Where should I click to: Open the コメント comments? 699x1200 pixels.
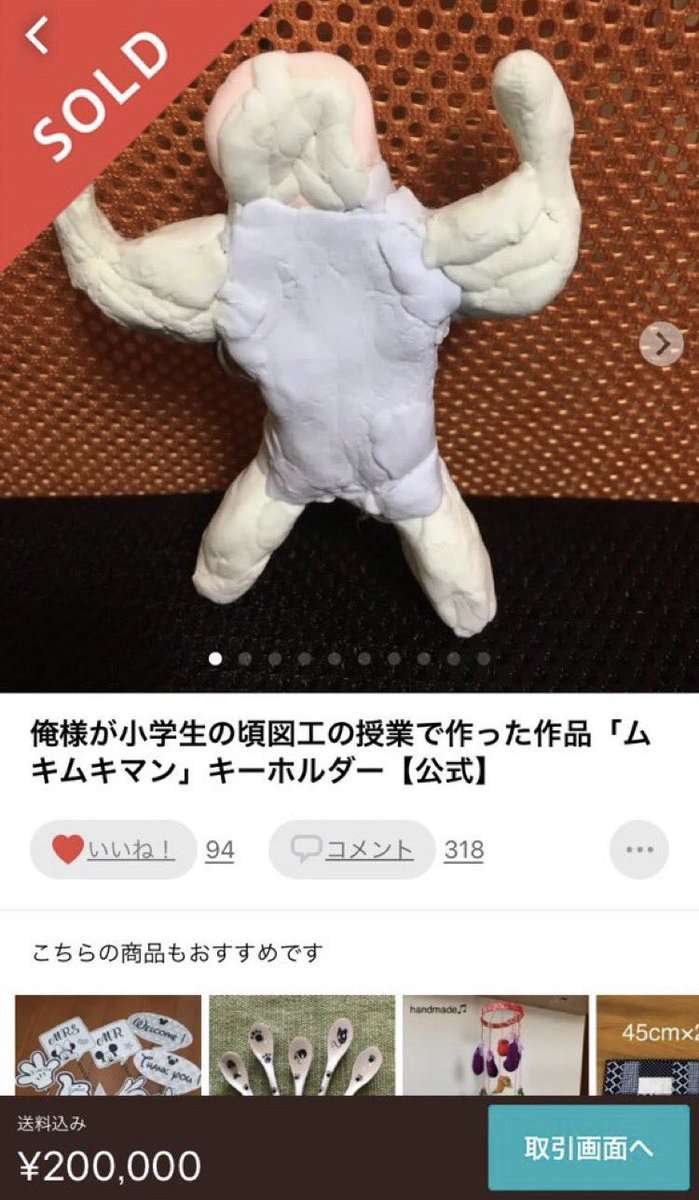pyautogui.click(x=352, y=850)
